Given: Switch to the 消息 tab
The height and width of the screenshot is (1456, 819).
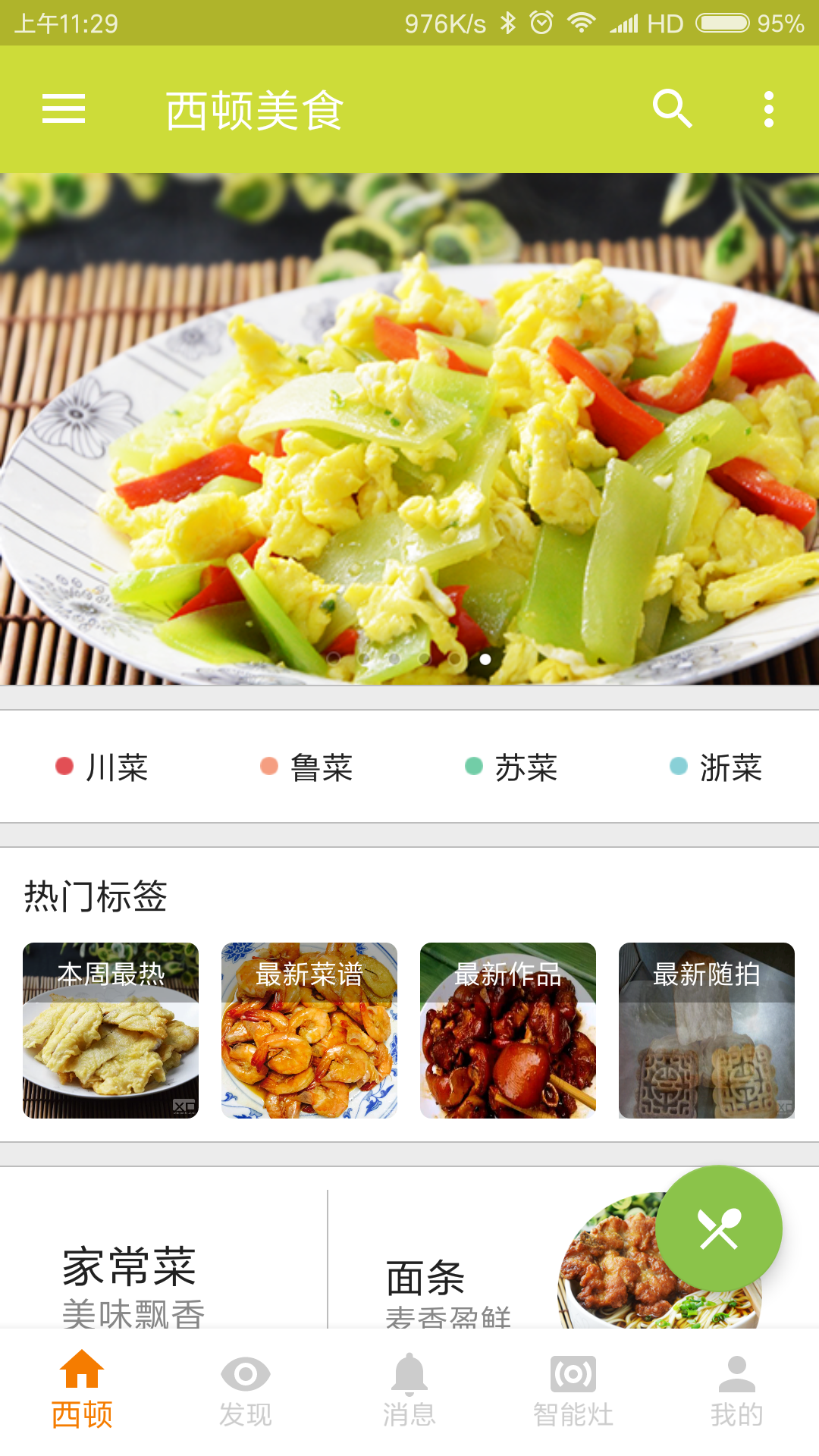Looking at the screenshot, I should (409, 1392).
